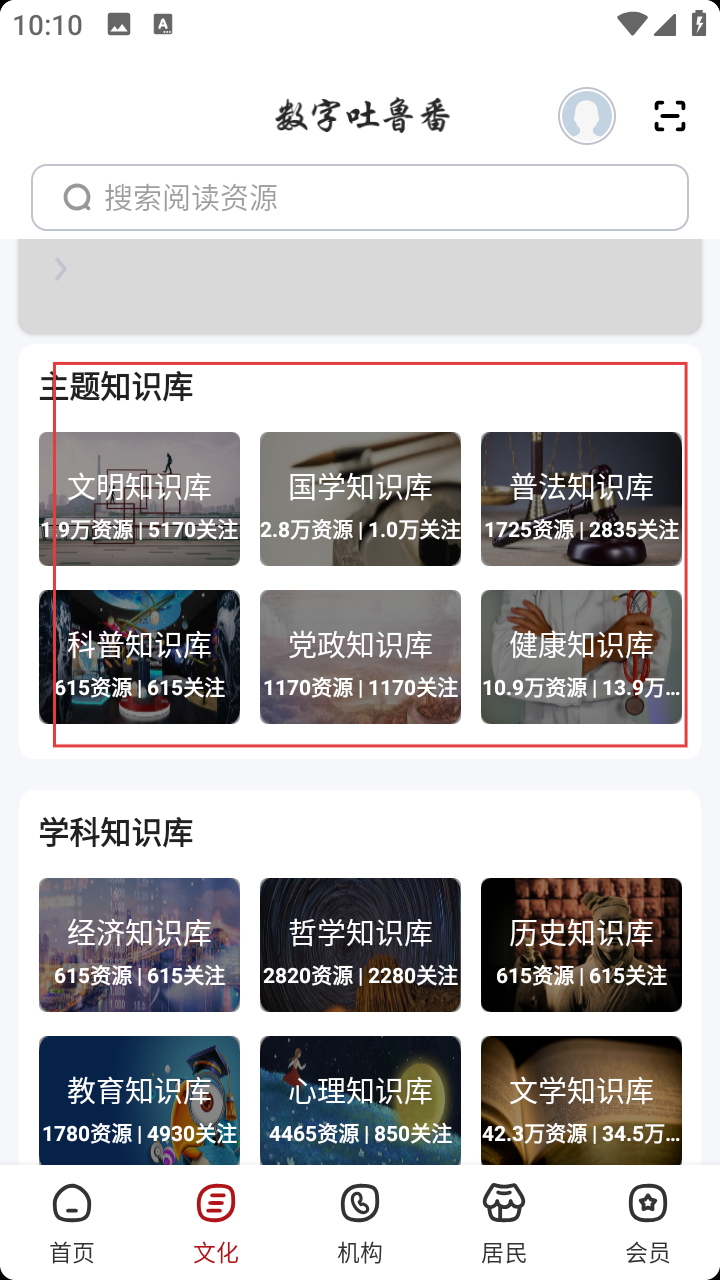Open 文学知识库 card
The image size is (720, 1280).
581,1100
